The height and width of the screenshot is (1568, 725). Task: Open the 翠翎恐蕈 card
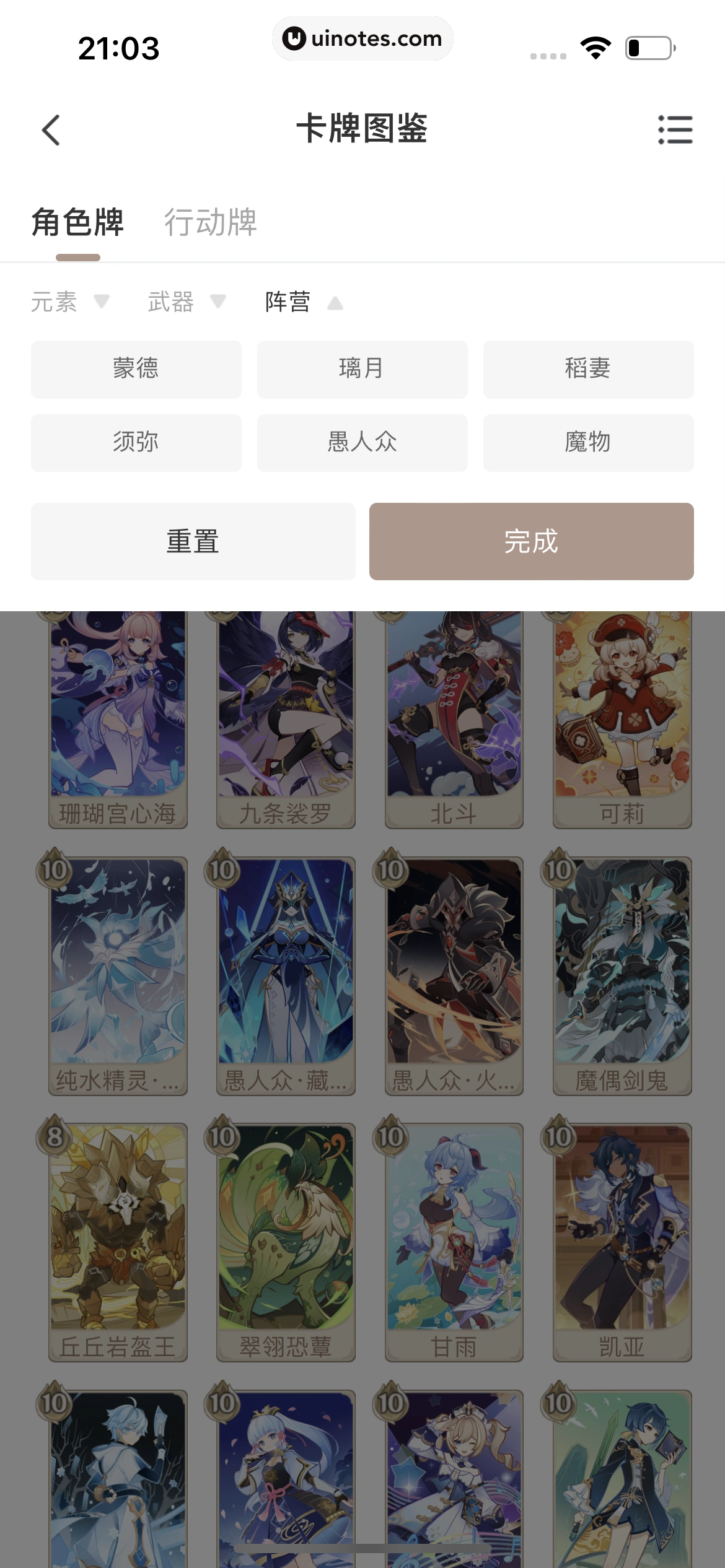[286, 1242]
